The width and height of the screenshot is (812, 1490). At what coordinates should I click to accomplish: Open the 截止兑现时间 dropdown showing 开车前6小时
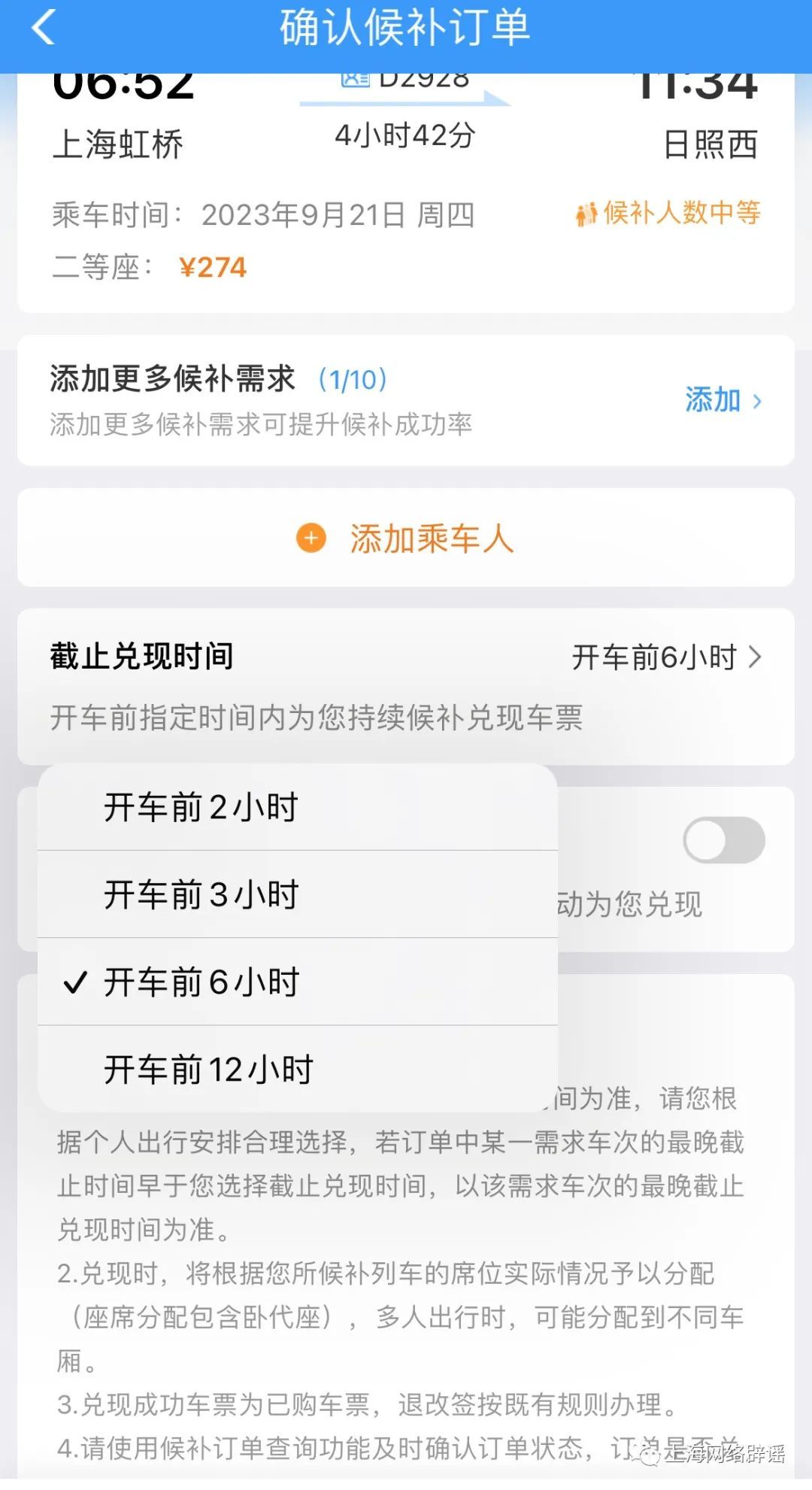pyautogui.click(x=666, y=657)
